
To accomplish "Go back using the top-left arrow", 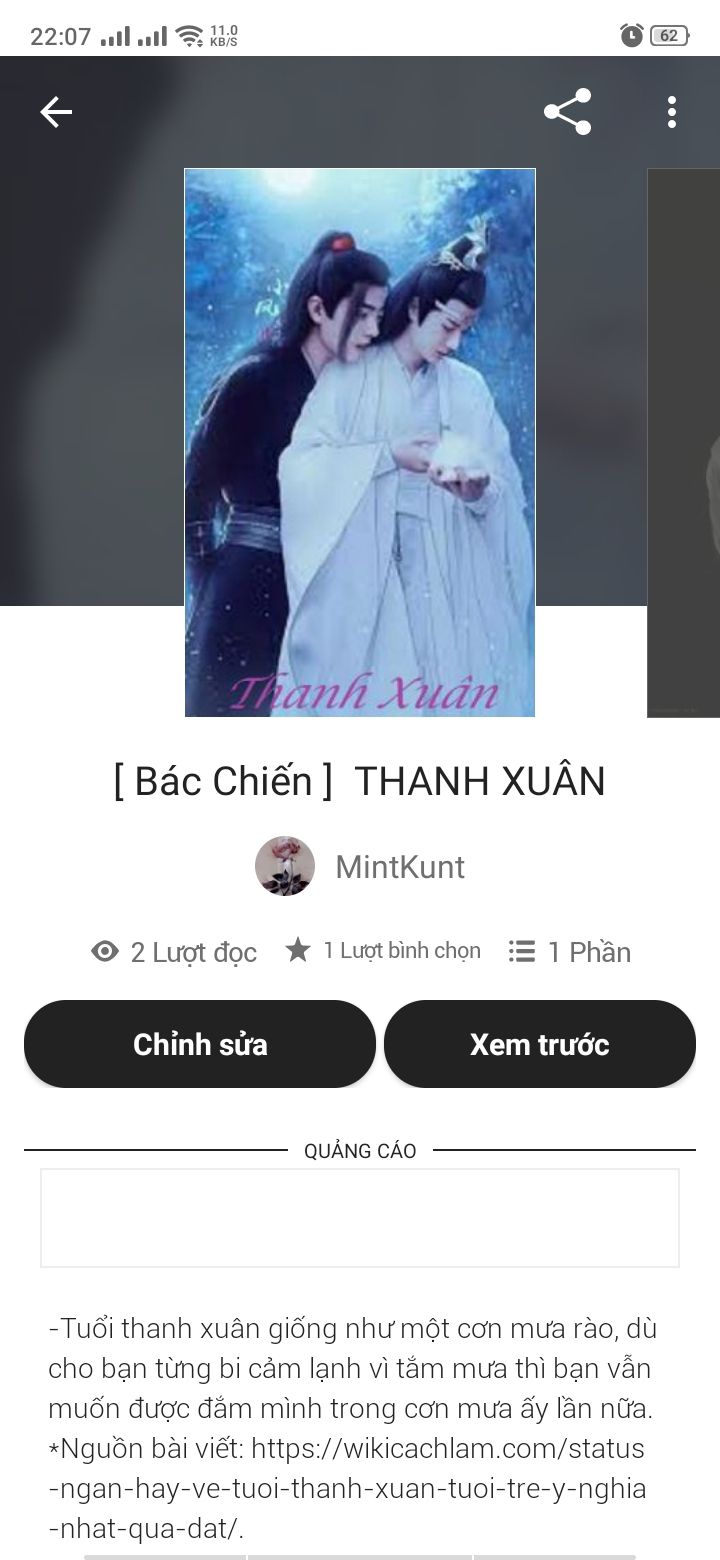I will tap(56, 112).
